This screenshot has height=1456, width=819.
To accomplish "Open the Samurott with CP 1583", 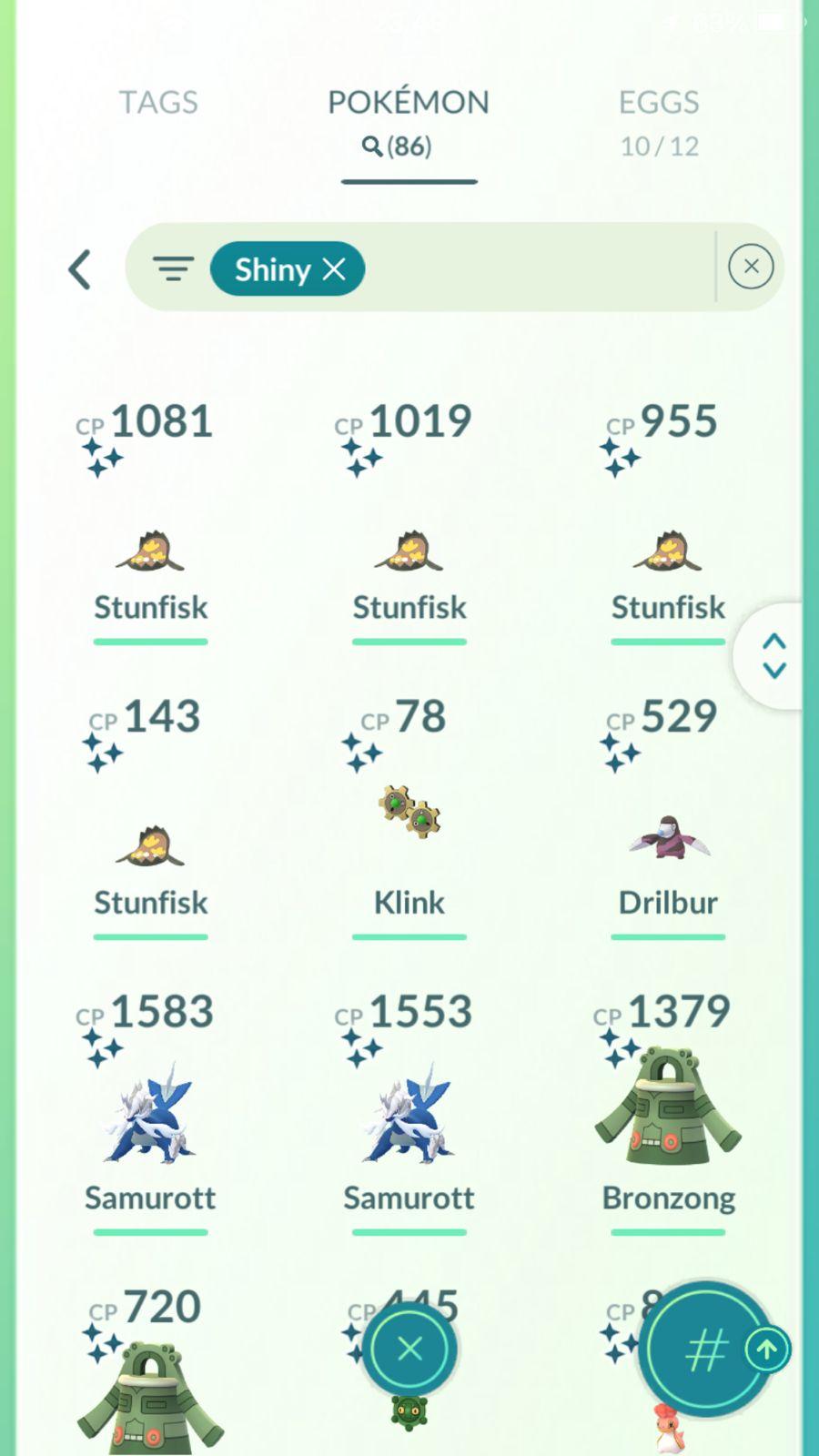I will point(150,1117).
